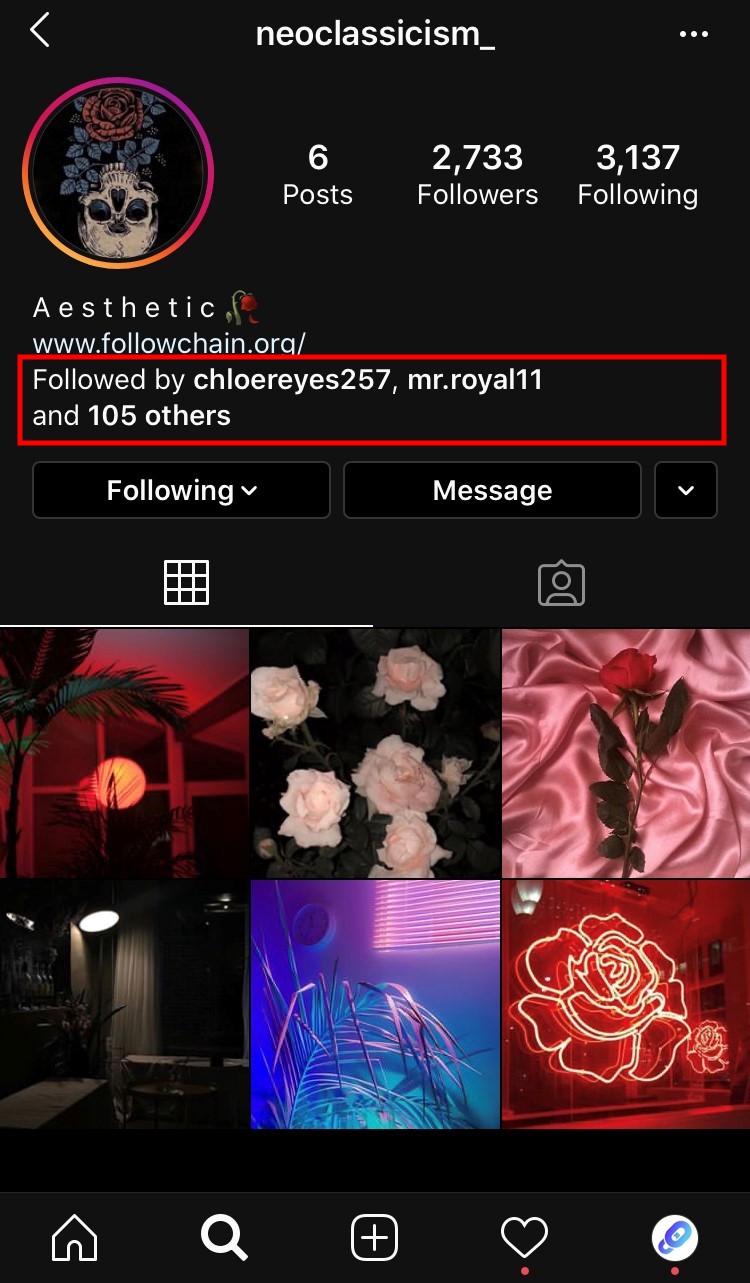750x1283 pixels.
Task: Open the red sunset palm post
Action: click(124, 753)
